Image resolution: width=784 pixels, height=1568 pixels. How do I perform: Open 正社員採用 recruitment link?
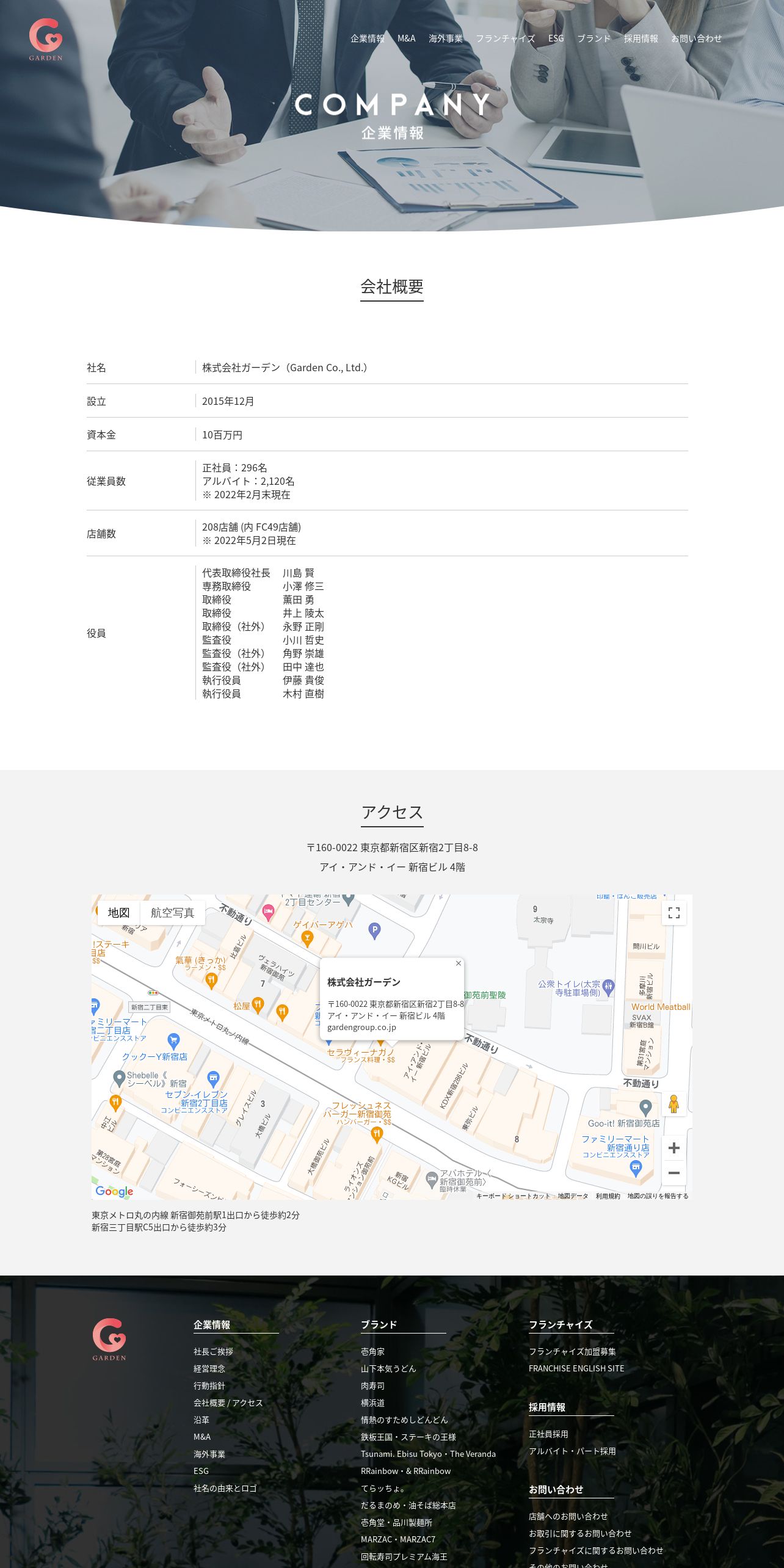548,1434
